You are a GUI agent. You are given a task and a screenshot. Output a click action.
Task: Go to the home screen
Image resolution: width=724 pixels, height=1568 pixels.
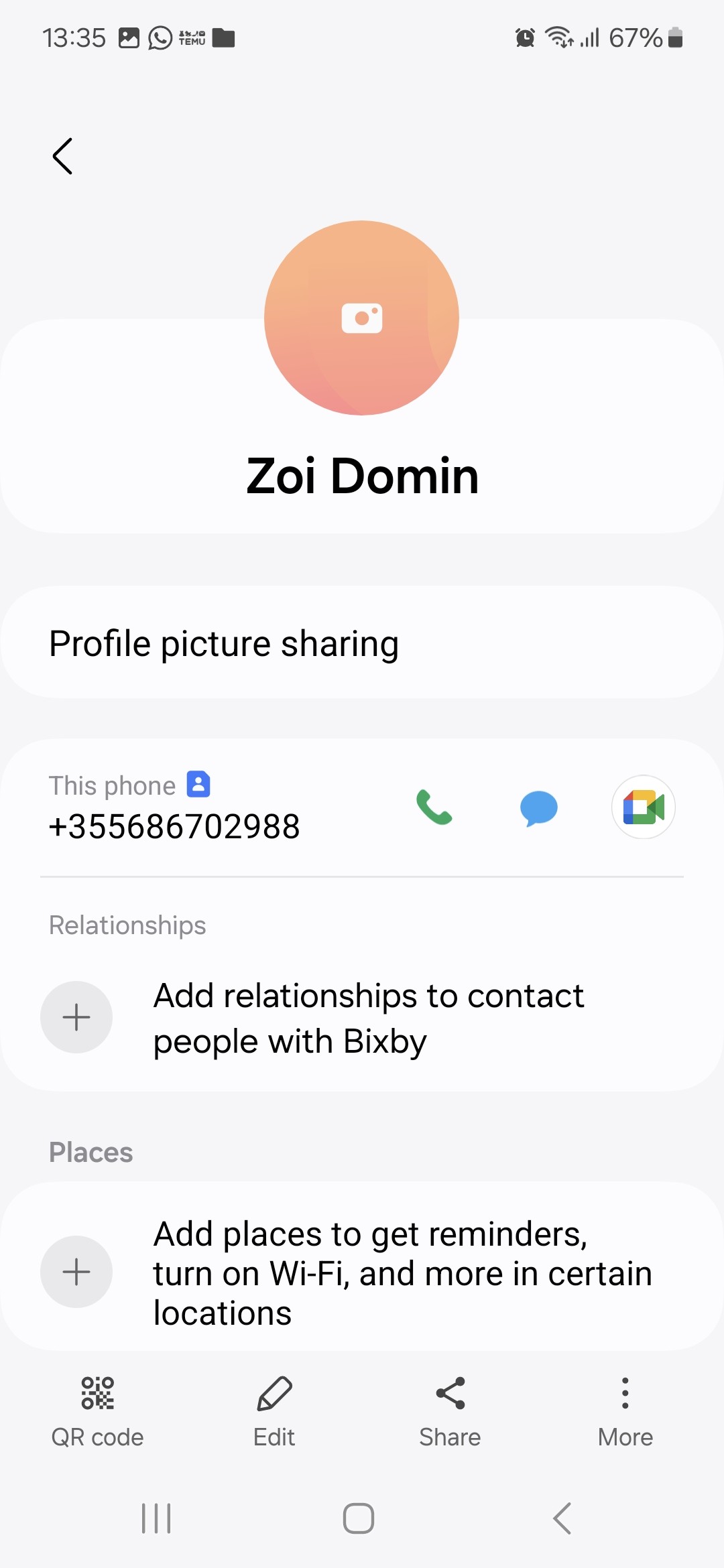[359, 1518]
